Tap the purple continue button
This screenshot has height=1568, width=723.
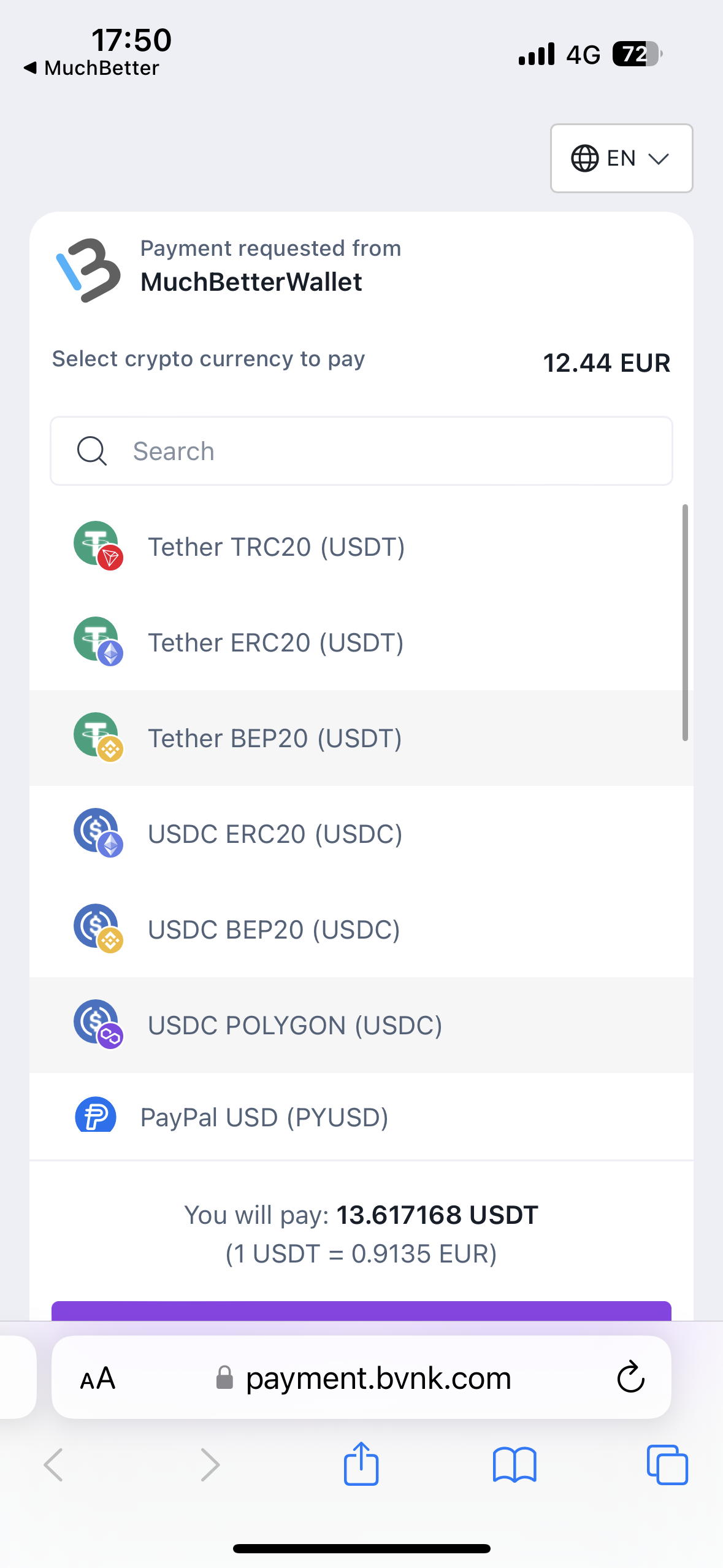[361, 1310]
